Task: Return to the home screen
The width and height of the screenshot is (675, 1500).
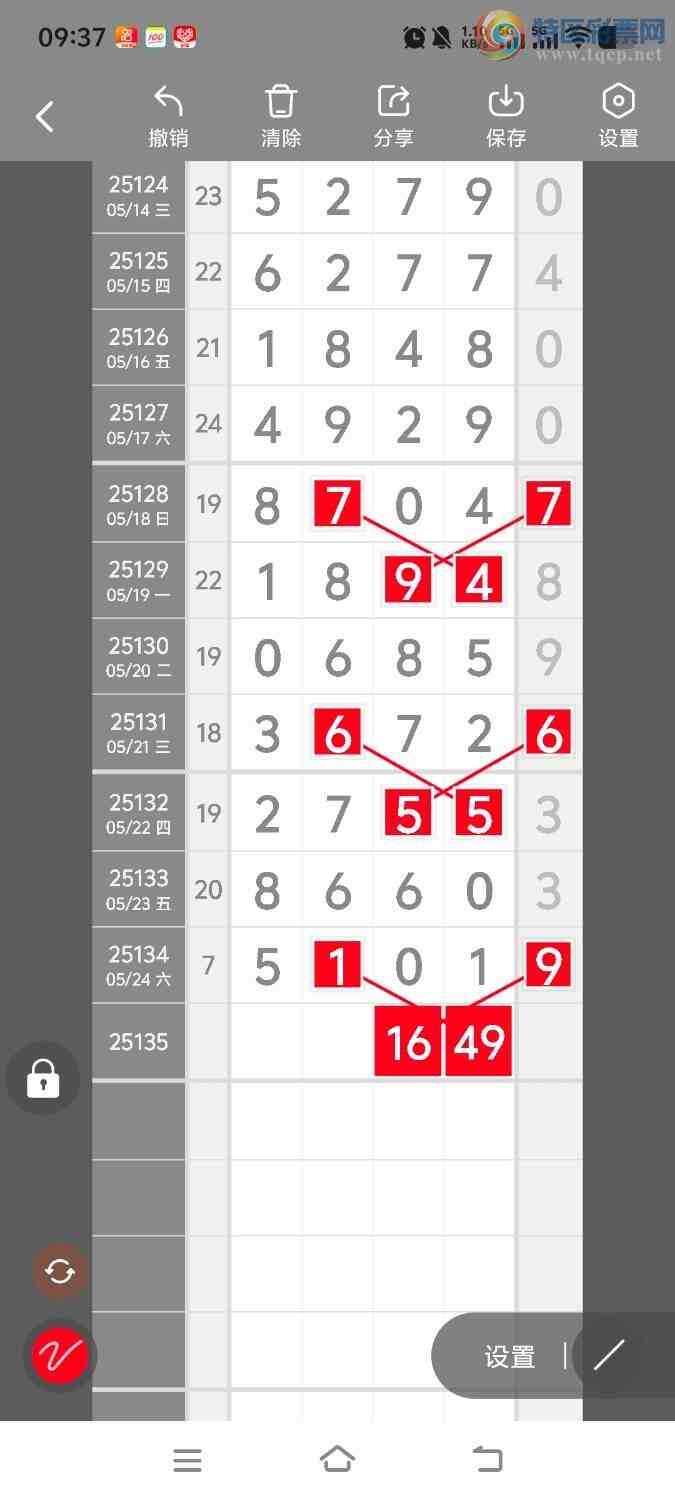Action: click(x=337, y=1460)
